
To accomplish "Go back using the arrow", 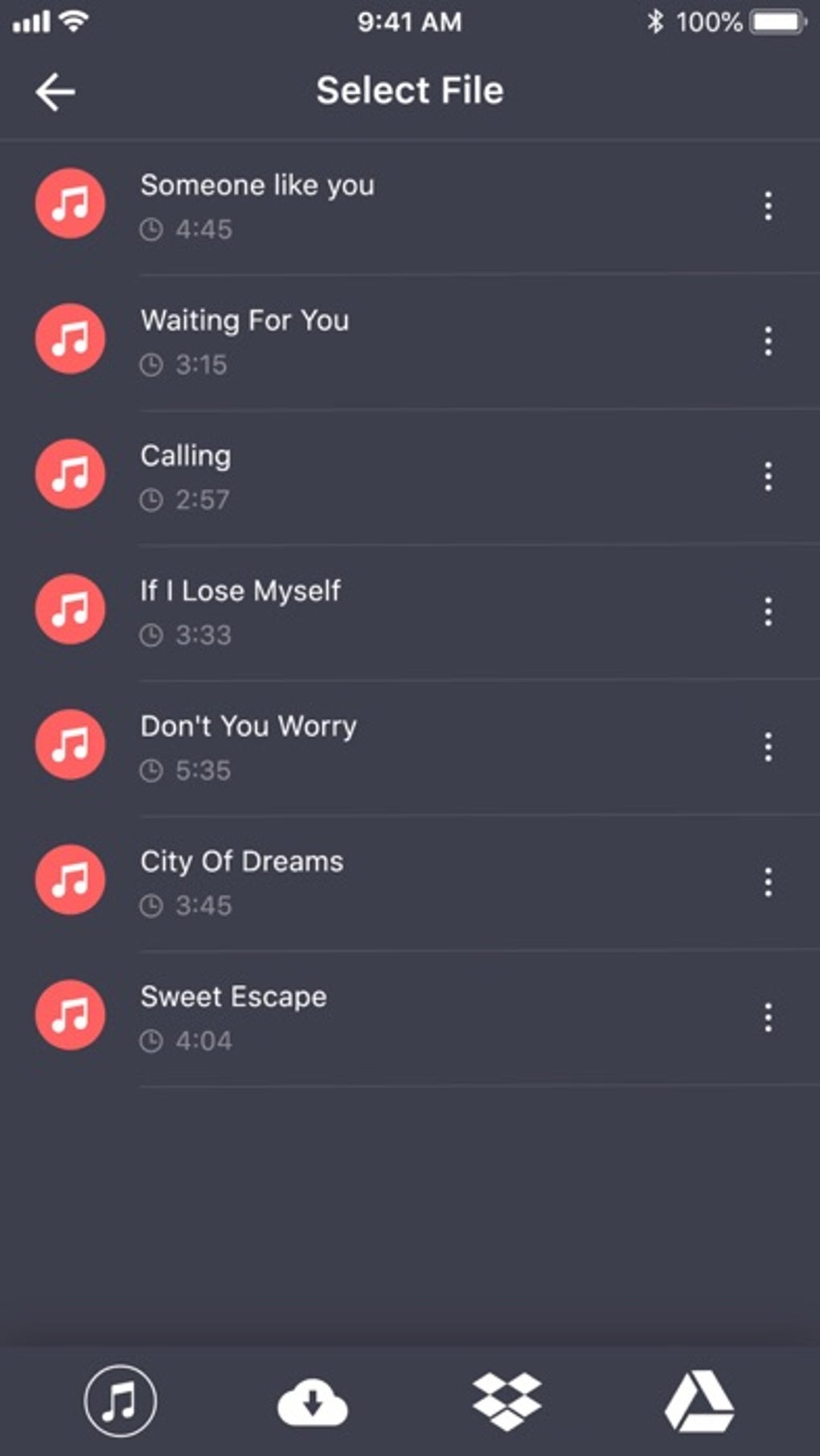I will click(55, 91).
